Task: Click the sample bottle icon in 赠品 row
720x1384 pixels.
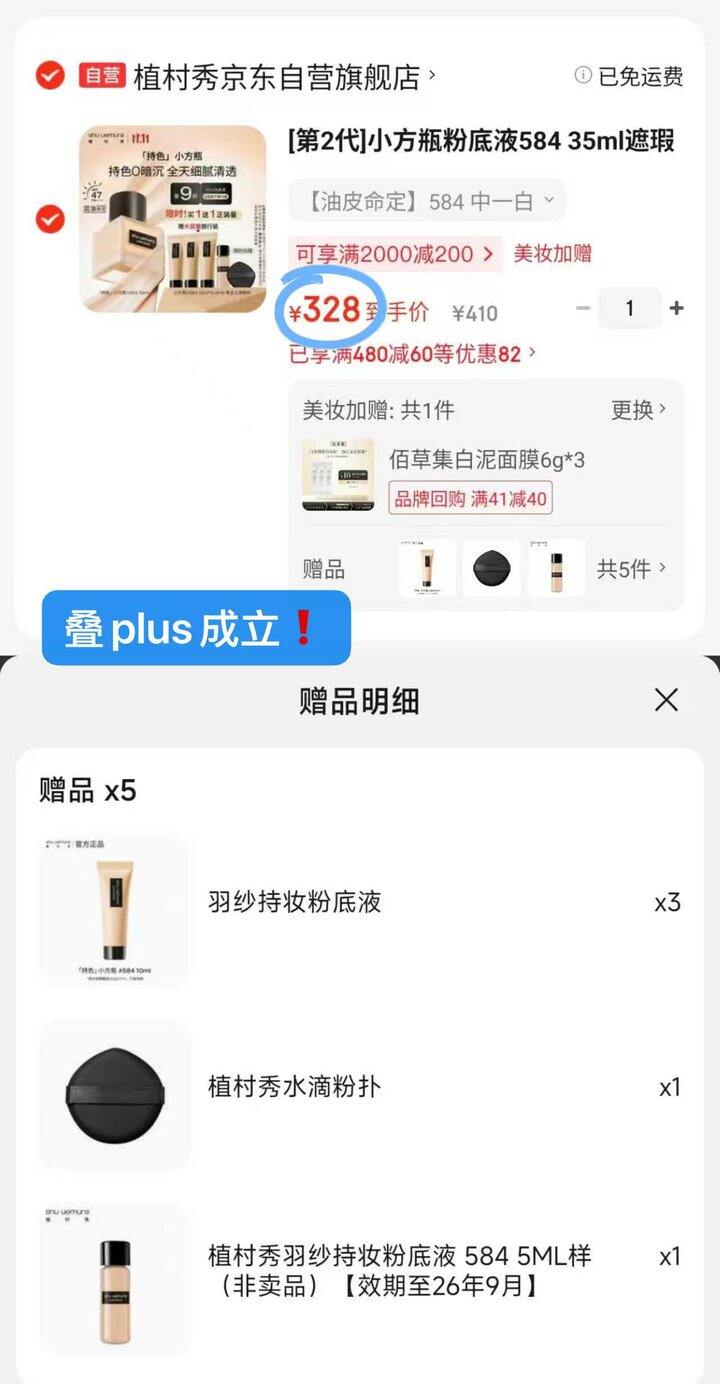Action: coord(556,568)
